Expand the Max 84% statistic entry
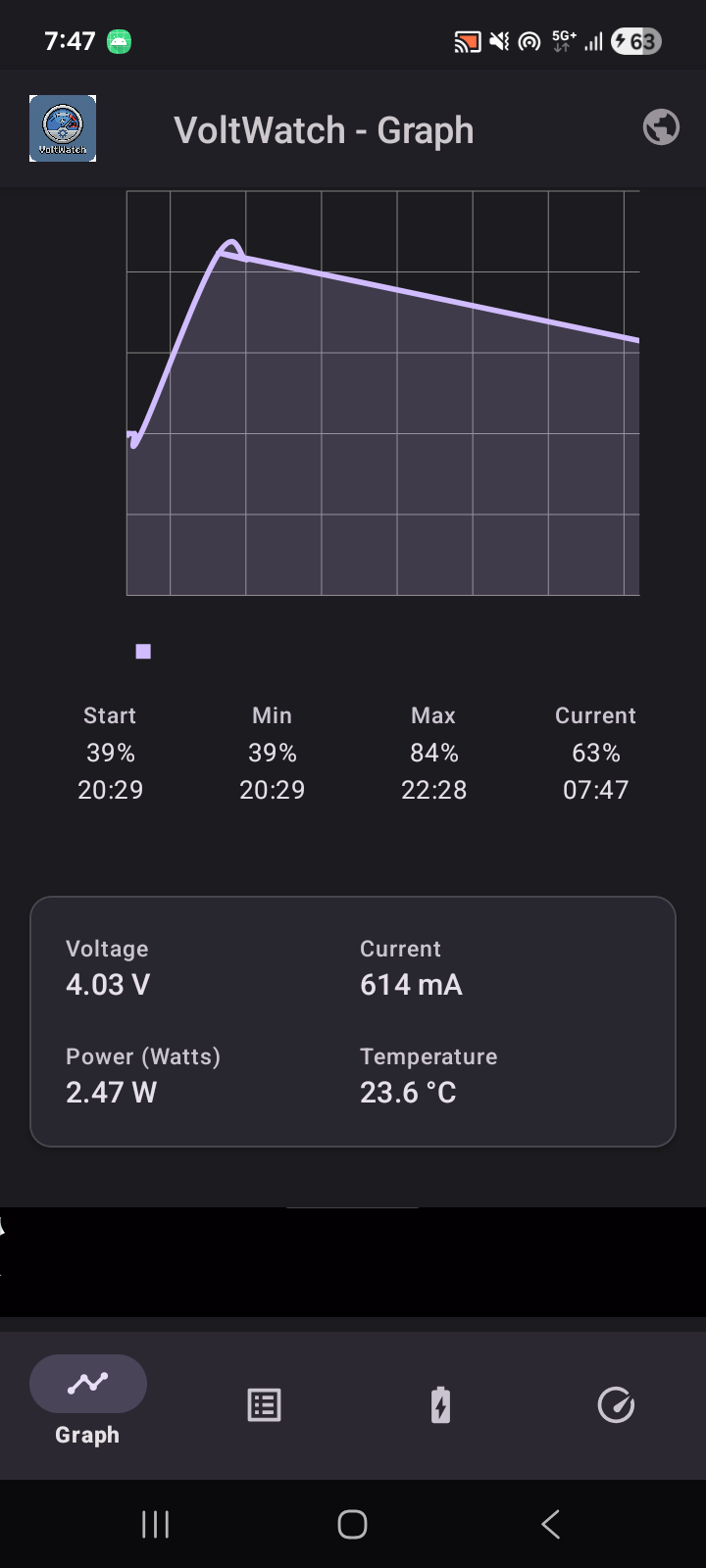Viewport: 706px width, 1568px height. tap(433, 753)
